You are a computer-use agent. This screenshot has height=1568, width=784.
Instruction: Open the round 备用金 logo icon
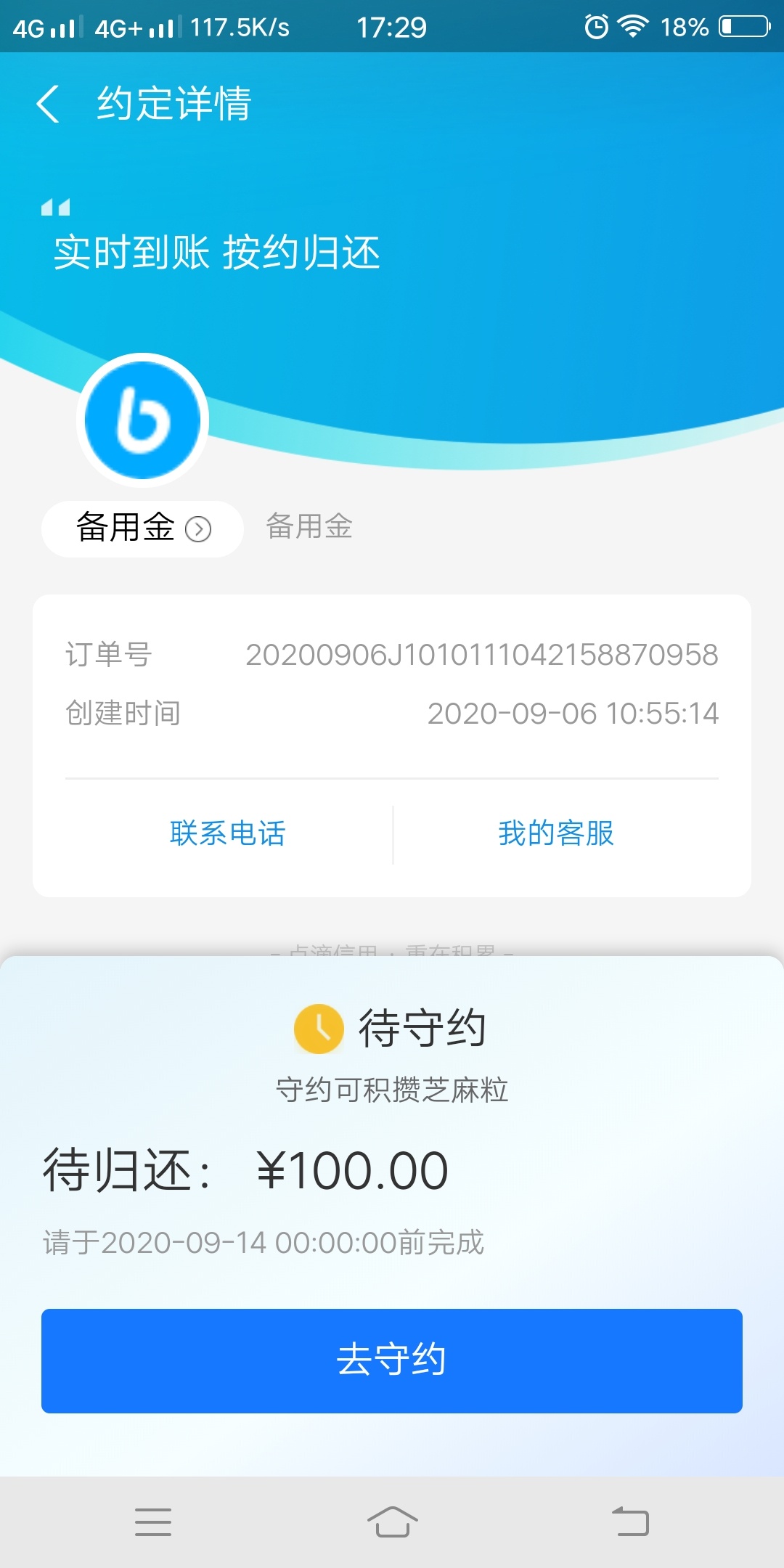tap(143, 420)
